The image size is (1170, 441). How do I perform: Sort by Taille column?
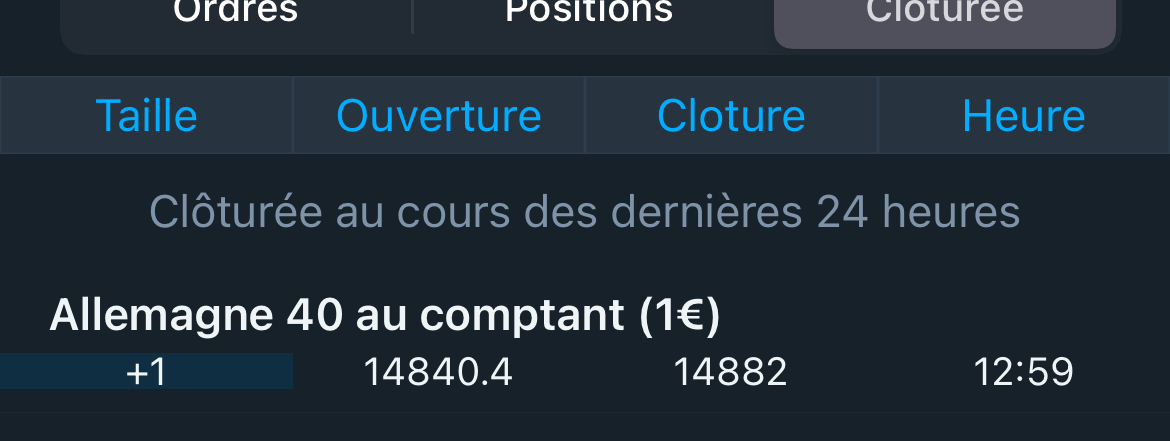tap(147, 116)
